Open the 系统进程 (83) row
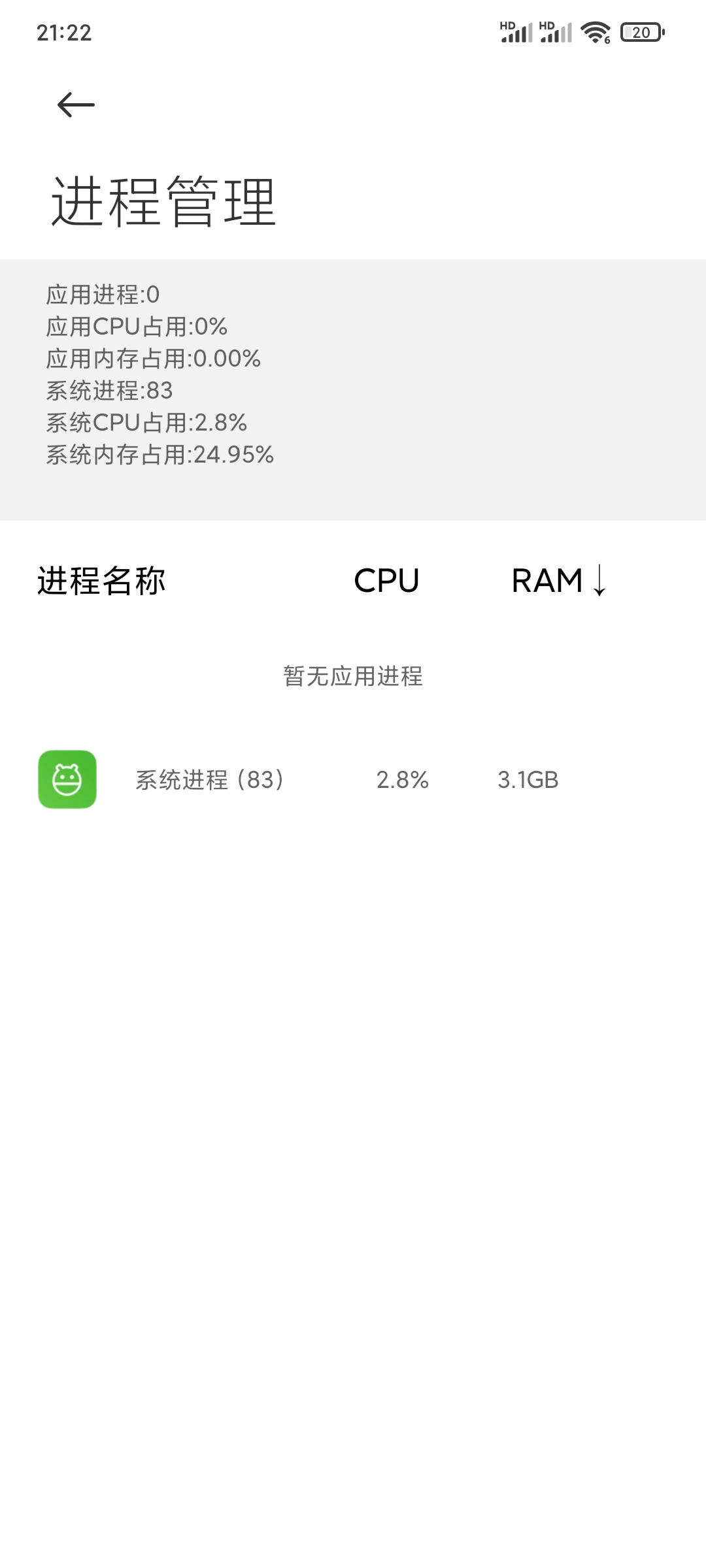706x1568 pixels. (x=353, y=779)
